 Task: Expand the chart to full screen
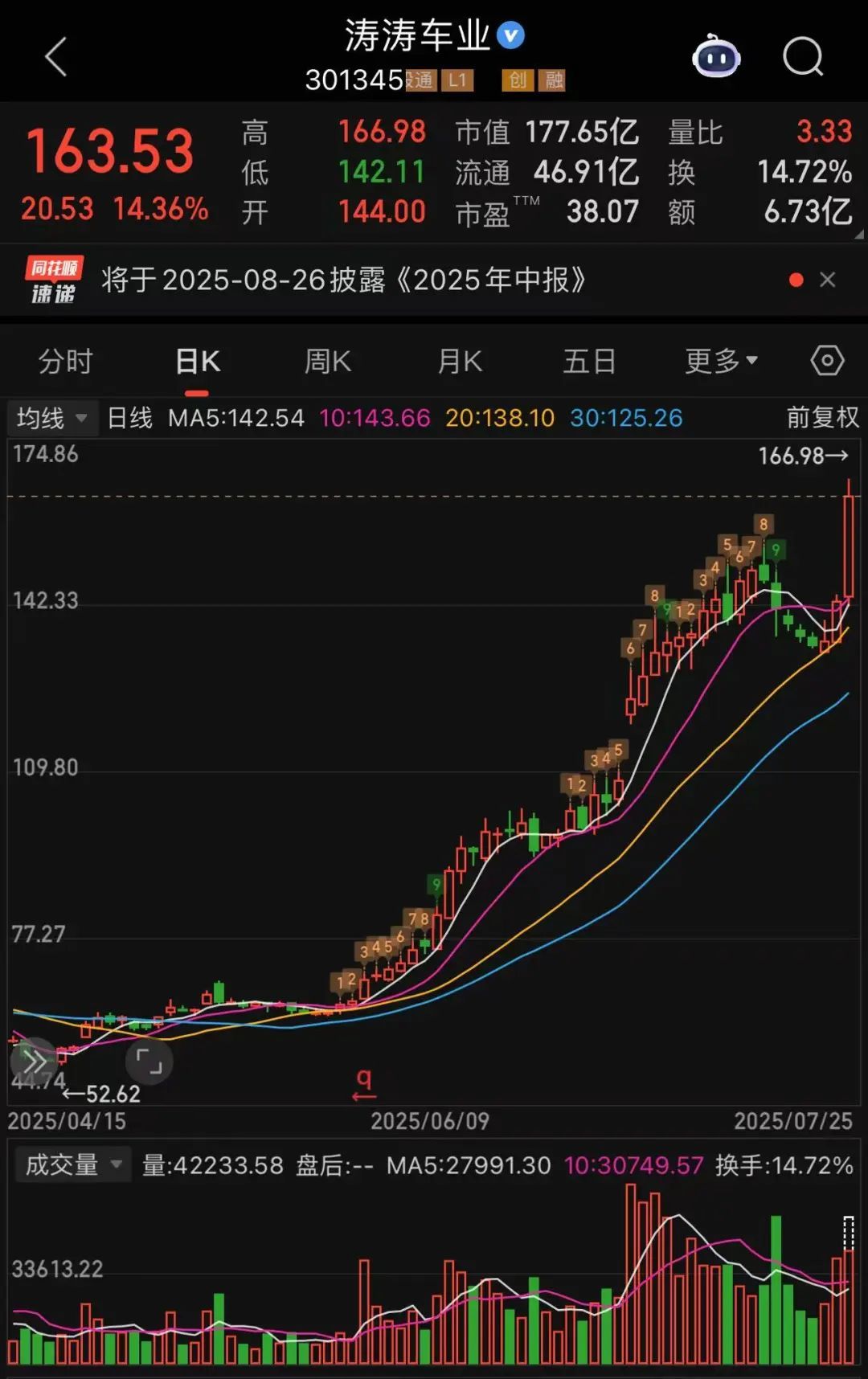[149, 1062]
